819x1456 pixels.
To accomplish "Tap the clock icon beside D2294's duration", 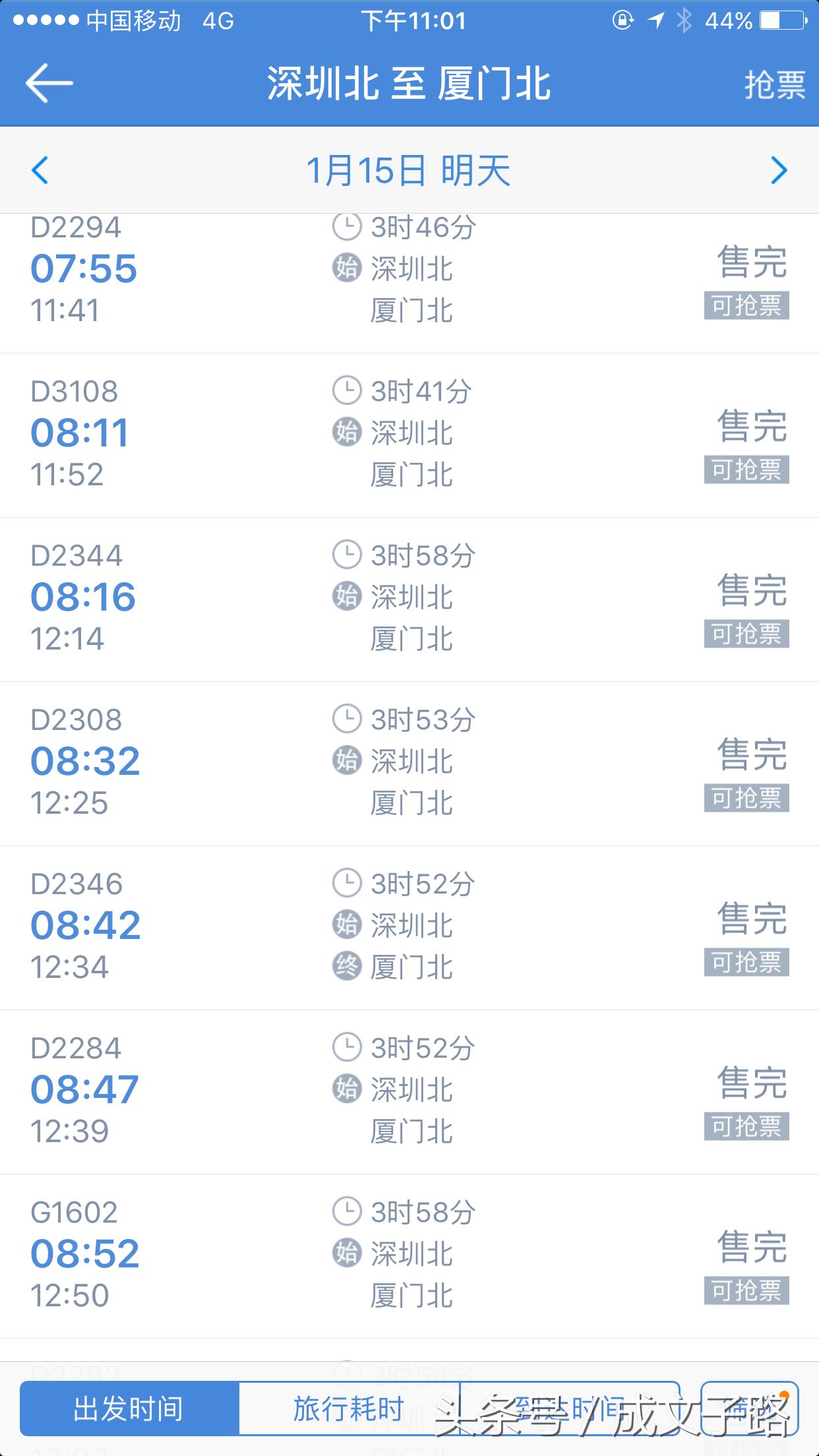I will tap(347, 228).
